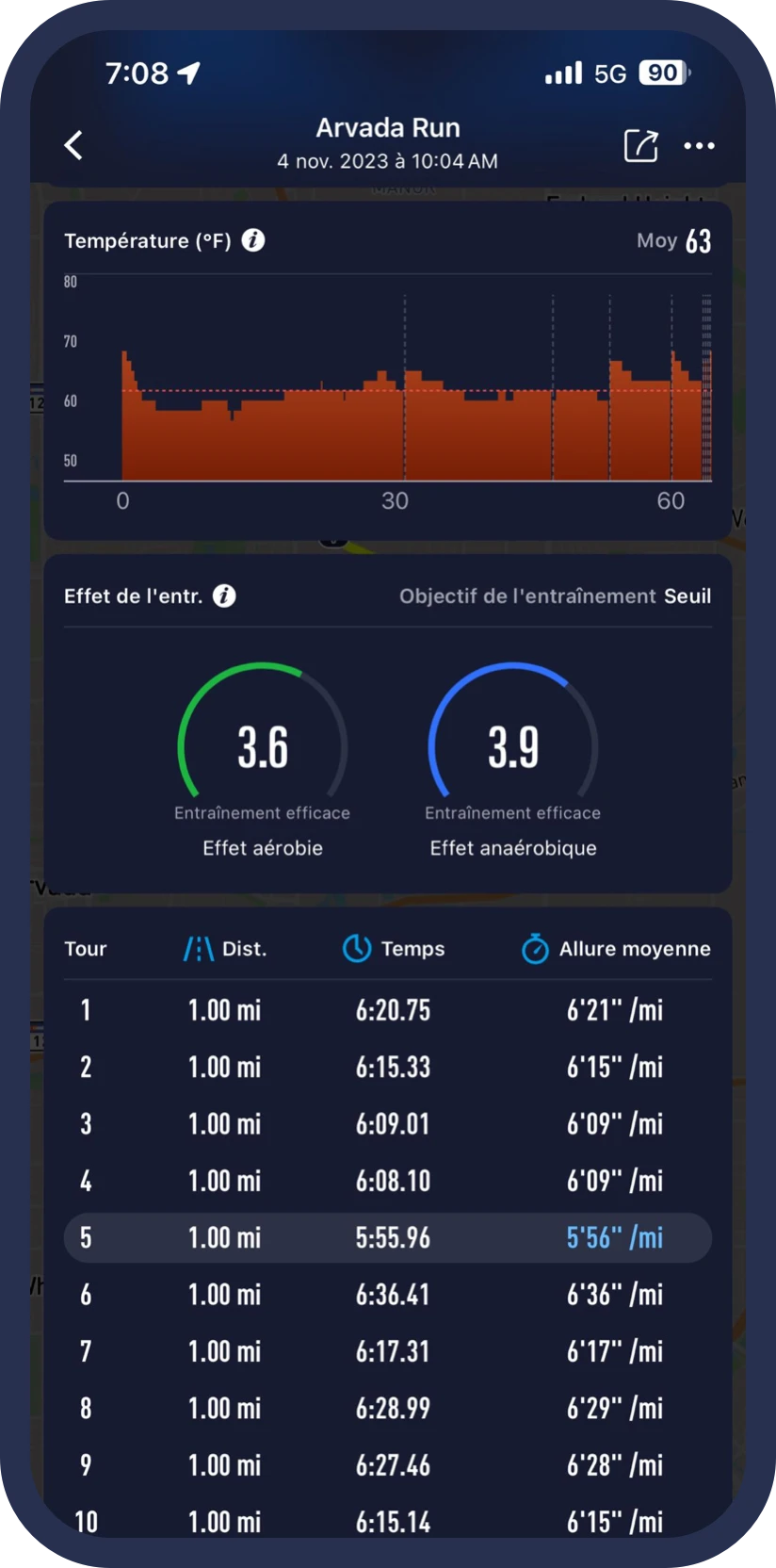This screenshot has width=776, height=1568.
Task: Select lap 6 row at 6:36.41
Action: (388, 1295)
